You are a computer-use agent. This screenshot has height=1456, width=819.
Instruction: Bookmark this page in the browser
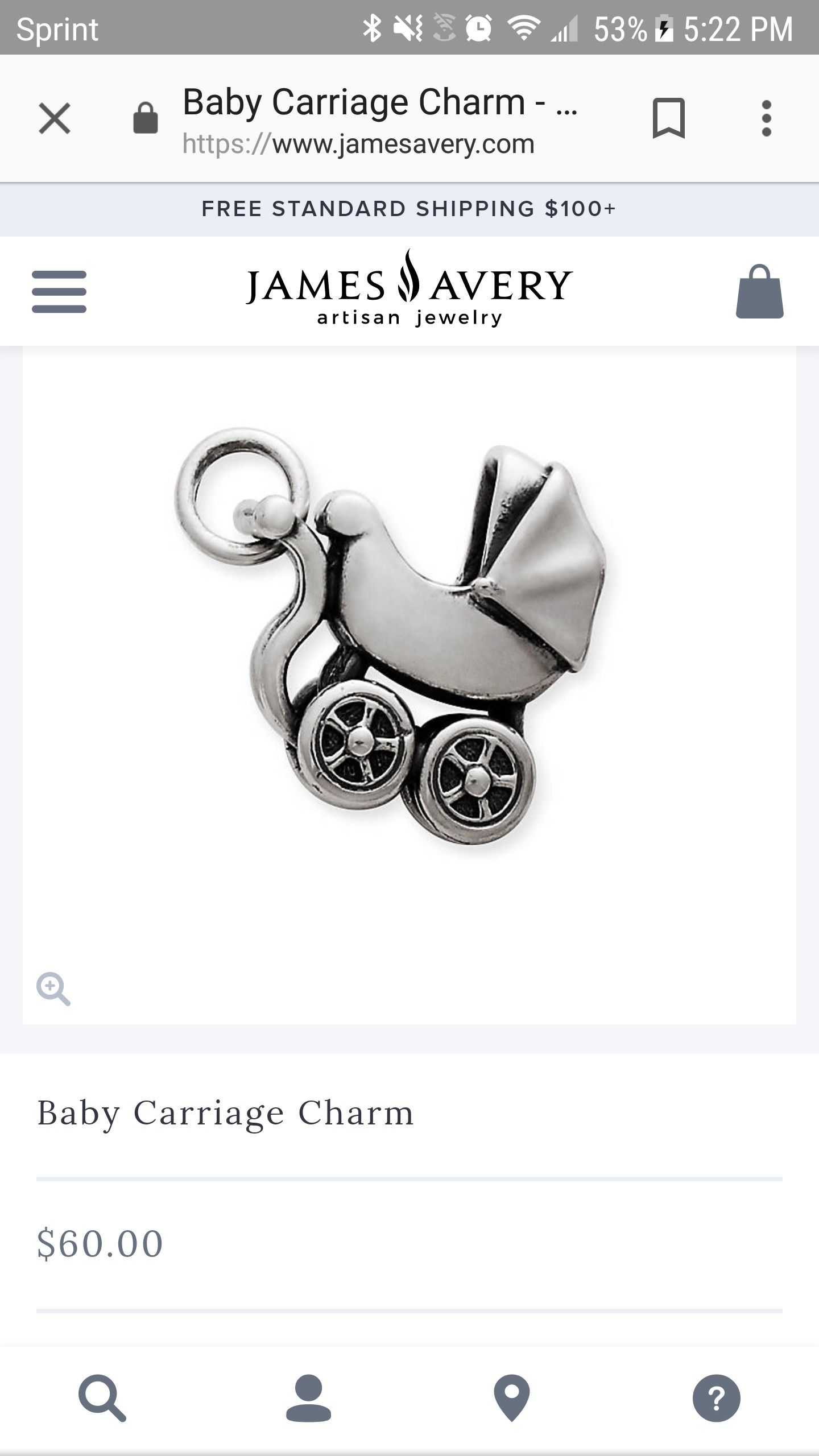click(668, 118)
